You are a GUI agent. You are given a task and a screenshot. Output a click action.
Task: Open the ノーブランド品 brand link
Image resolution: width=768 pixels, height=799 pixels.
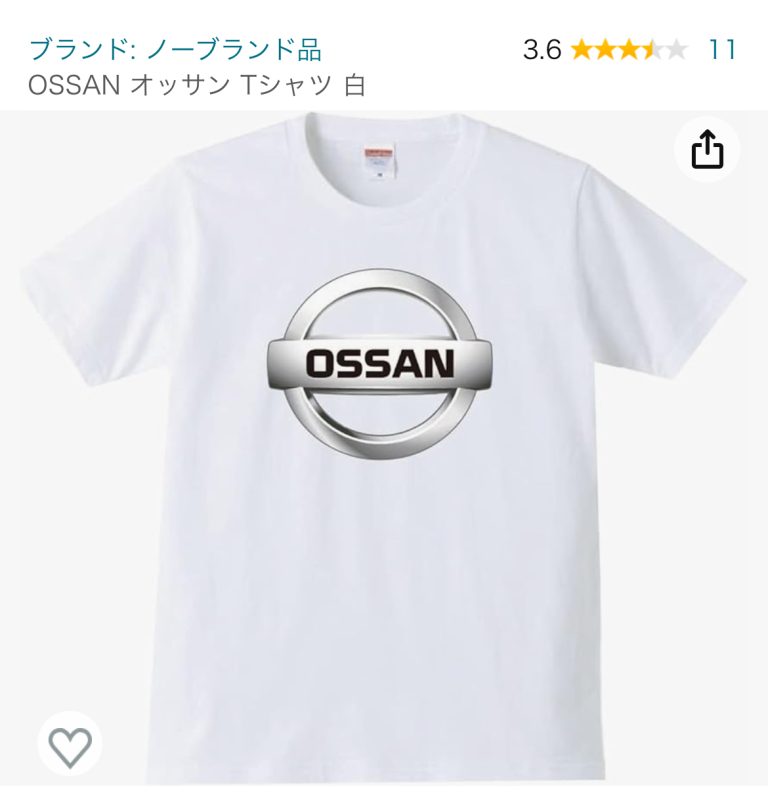175,49
